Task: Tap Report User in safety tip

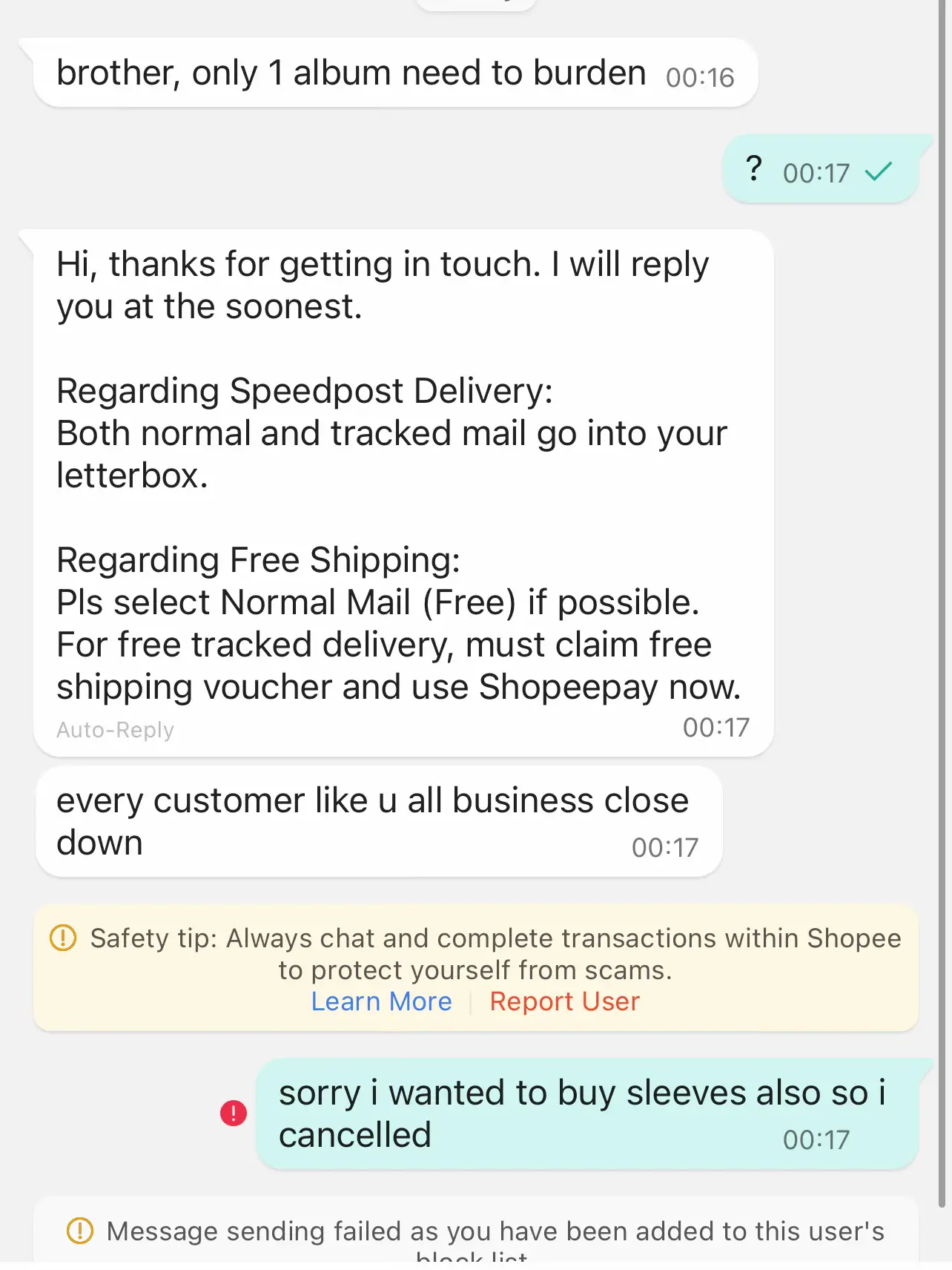Action: (564, 1001)
